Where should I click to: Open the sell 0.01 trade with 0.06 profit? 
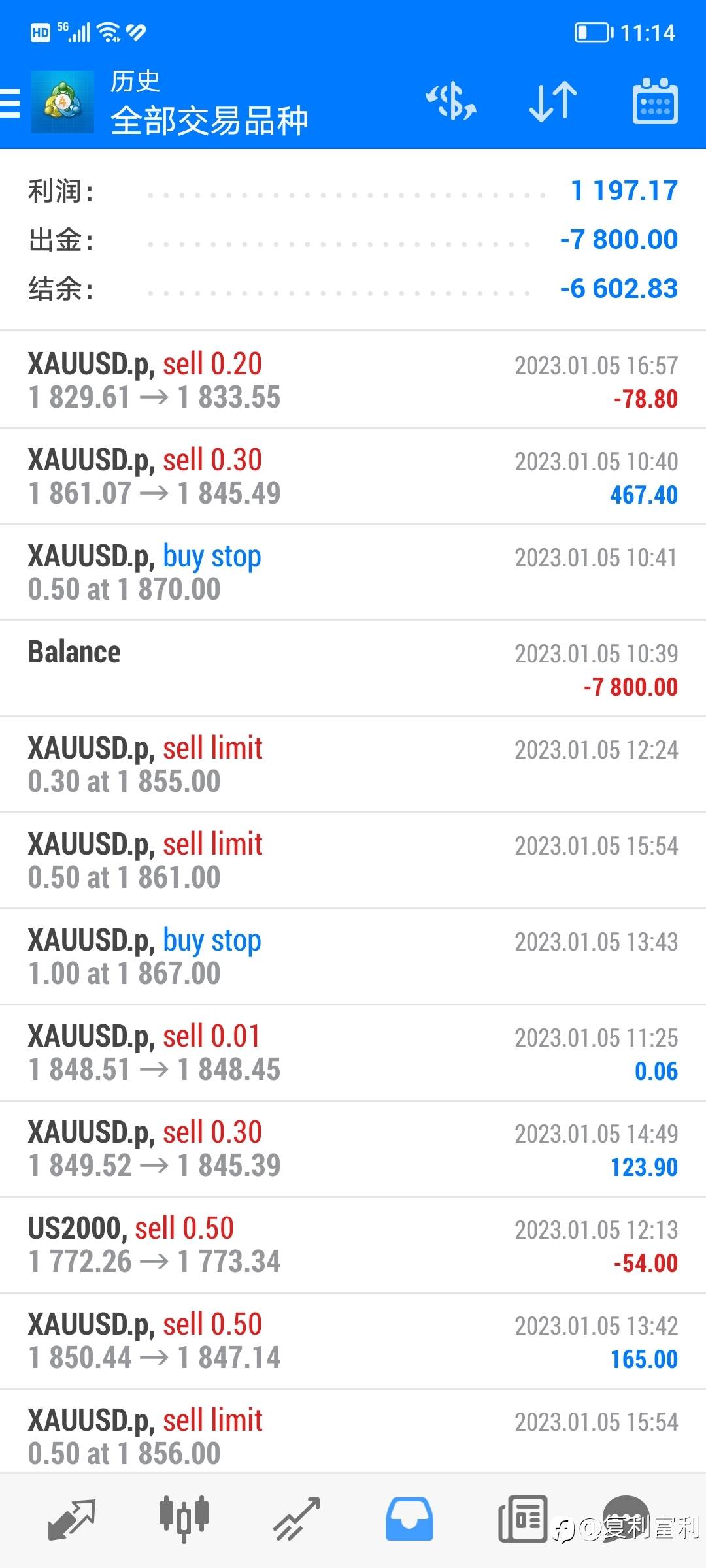point(353,1053)
